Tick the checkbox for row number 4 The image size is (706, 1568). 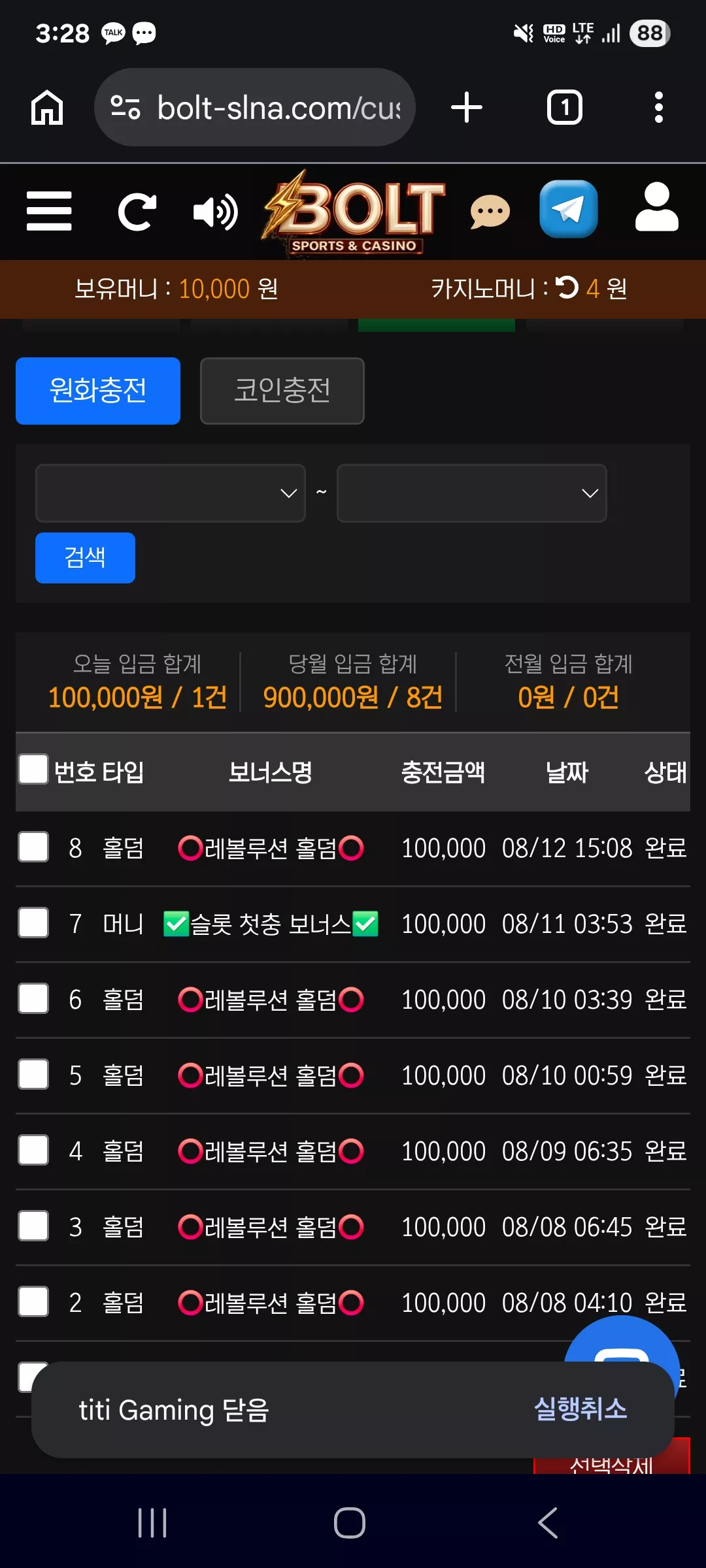(33, 1150)
